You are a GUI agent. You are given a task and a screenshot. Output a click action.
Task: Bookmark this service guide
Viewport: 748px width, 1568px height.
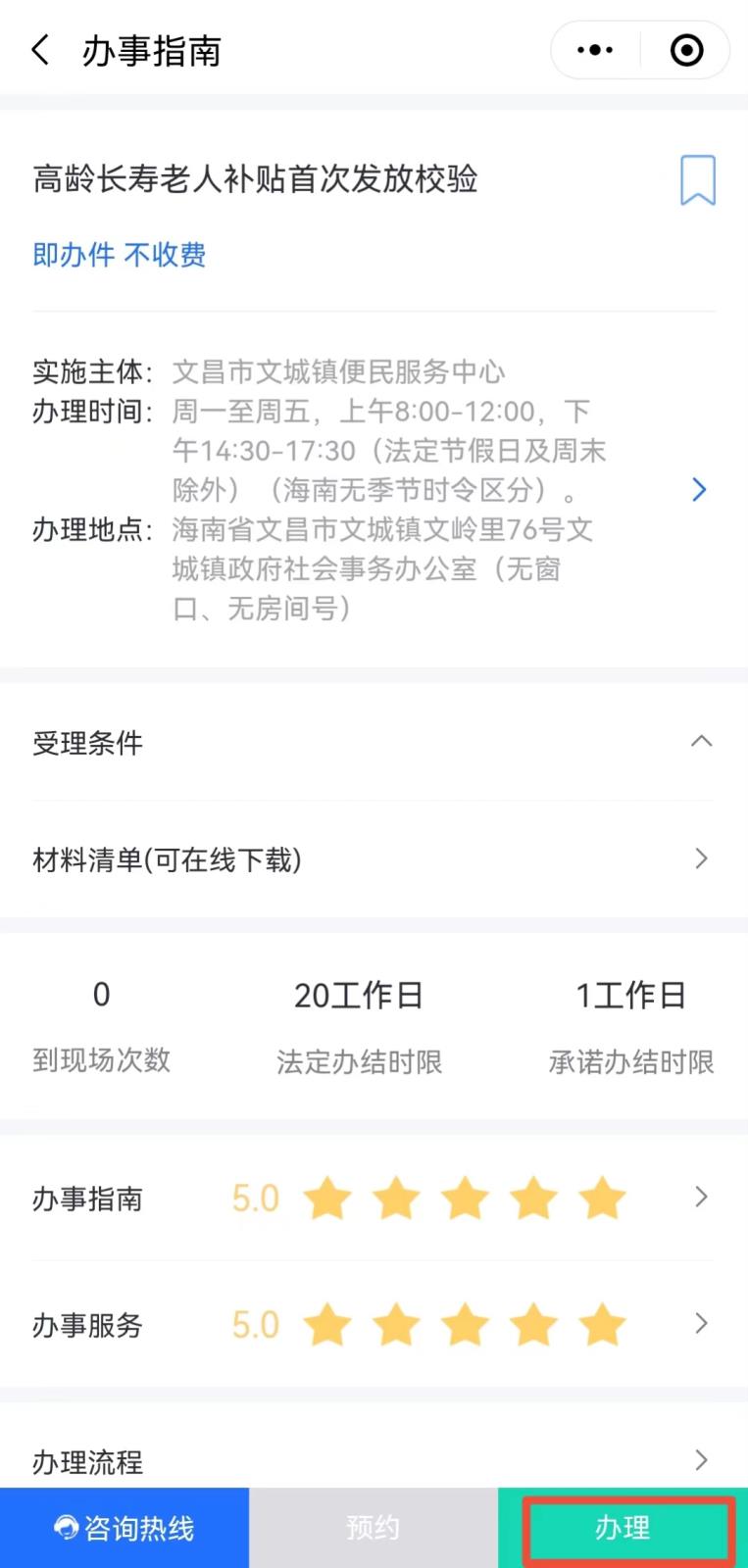[698, 180]
